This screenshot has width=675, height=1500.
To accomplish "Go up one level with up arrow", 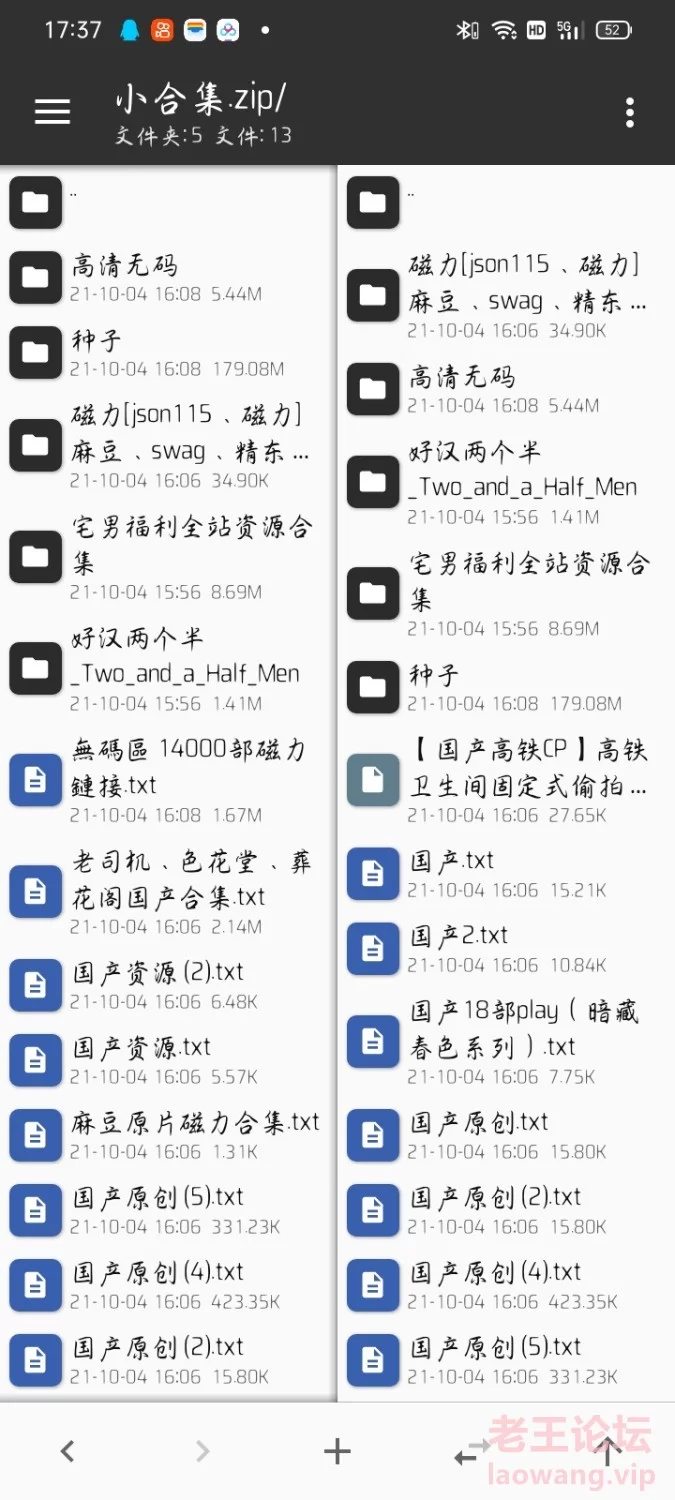I will click(x=607, y=1451).
